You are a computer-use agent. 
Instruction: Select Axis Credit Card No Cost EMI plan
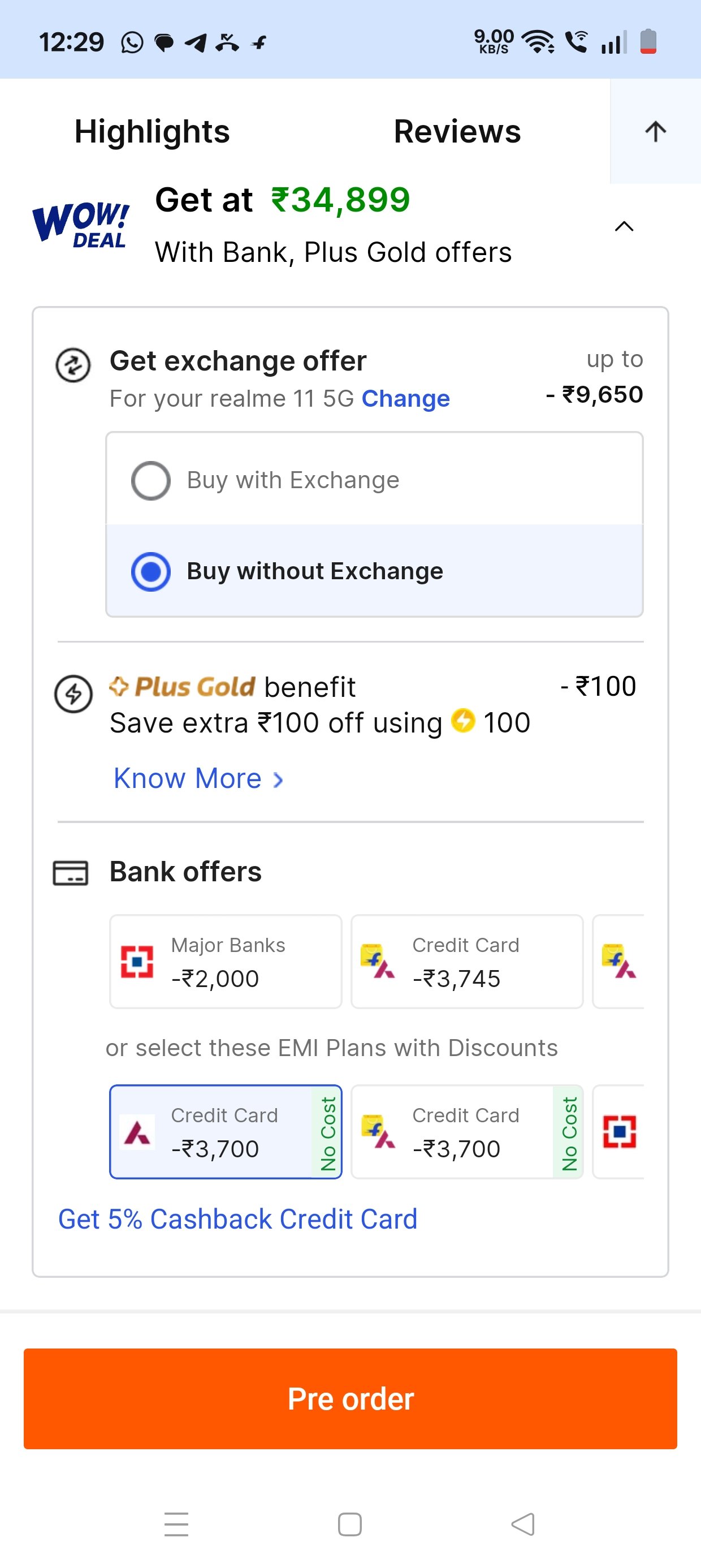226,1131
